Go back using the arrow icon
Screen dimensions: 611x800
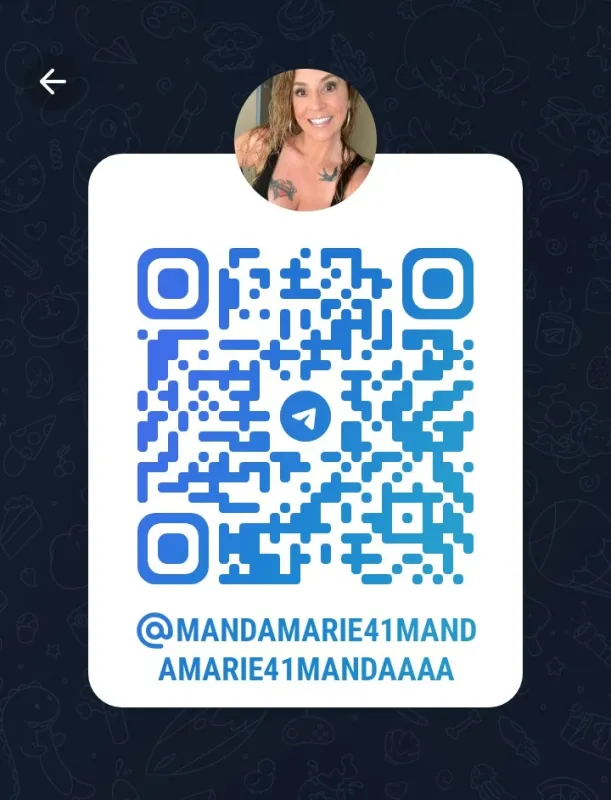tap(52, 82)
